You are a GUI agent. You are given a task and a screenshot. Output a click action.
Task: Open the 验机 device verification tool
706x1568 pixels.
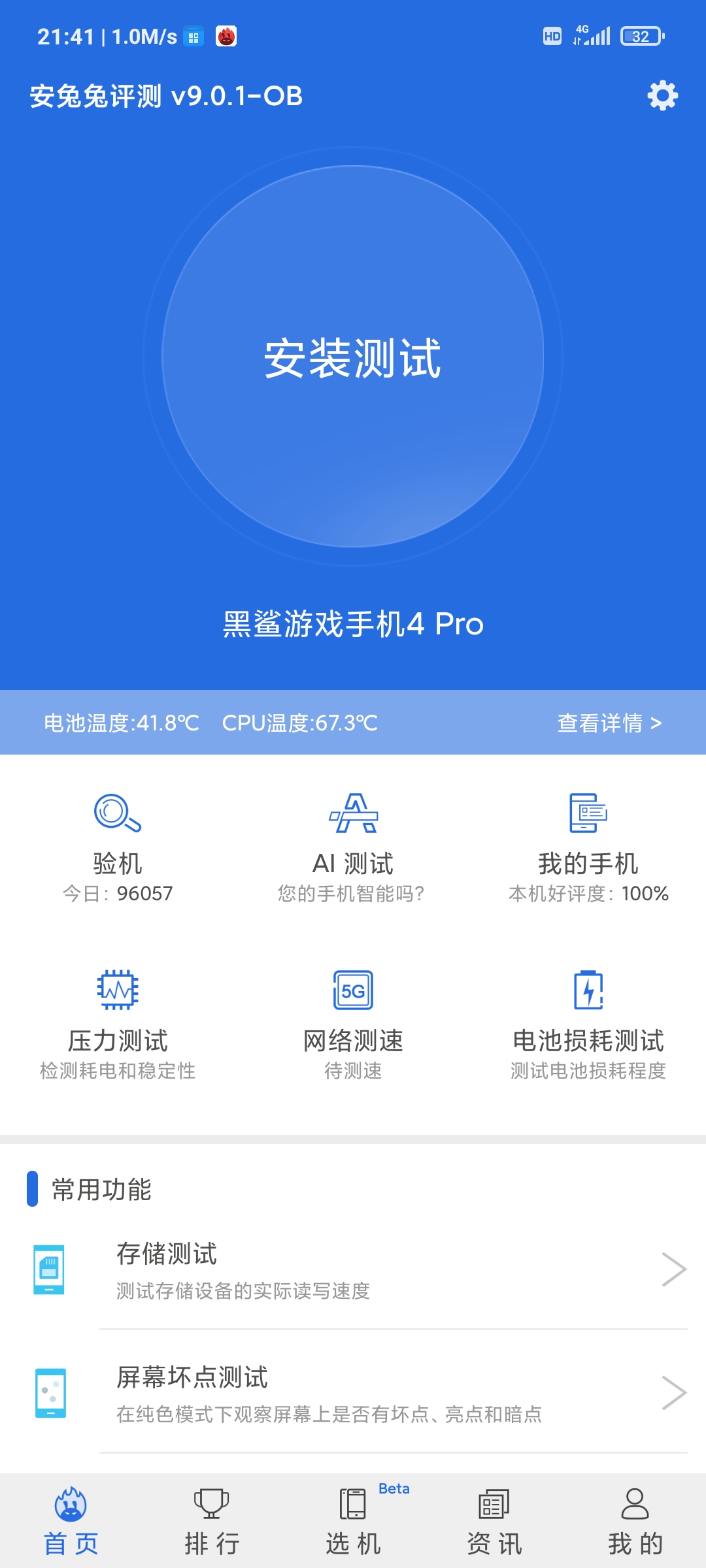[118, 847]
